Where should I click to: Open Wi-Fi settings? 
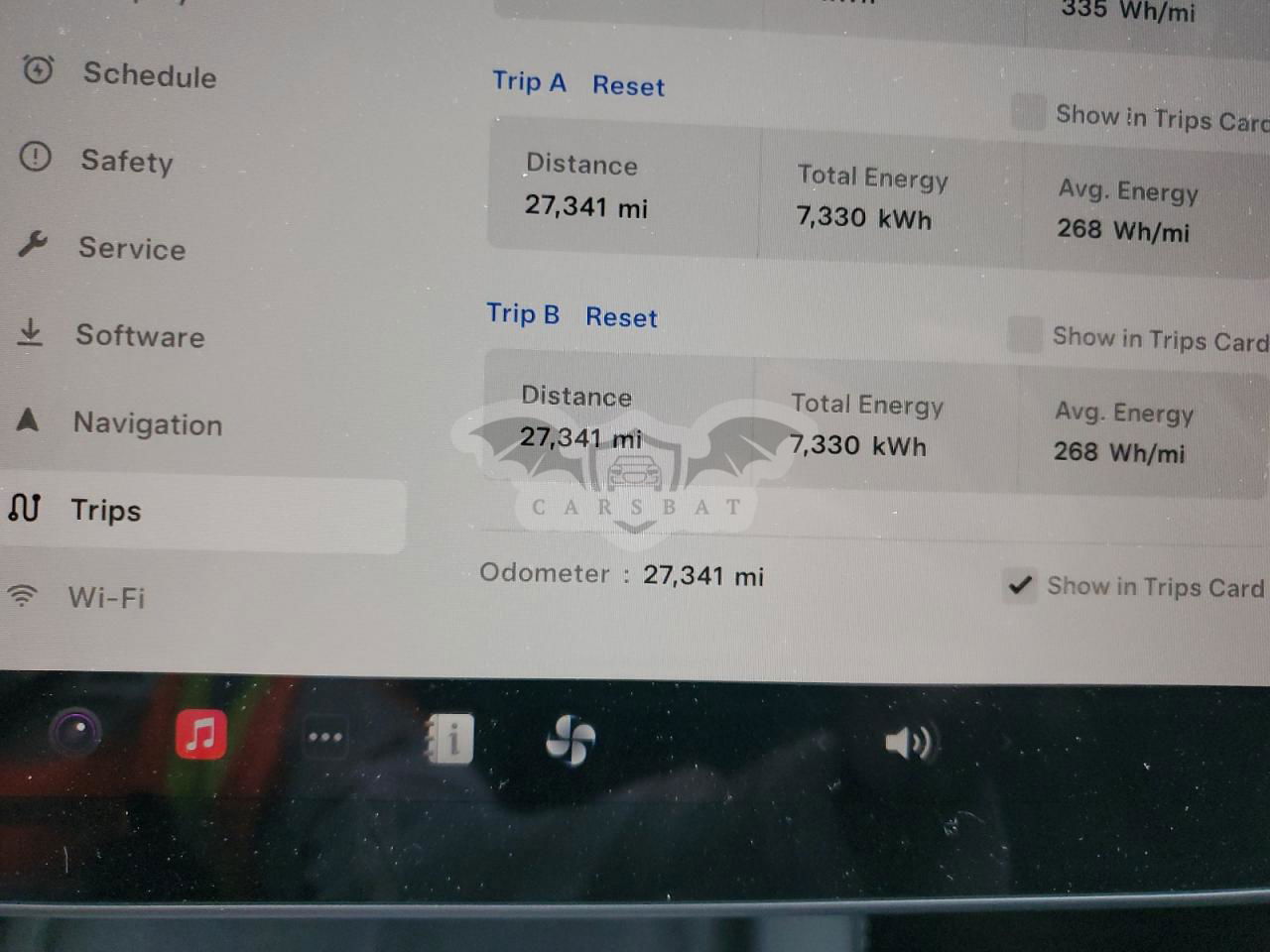(106, 597)
